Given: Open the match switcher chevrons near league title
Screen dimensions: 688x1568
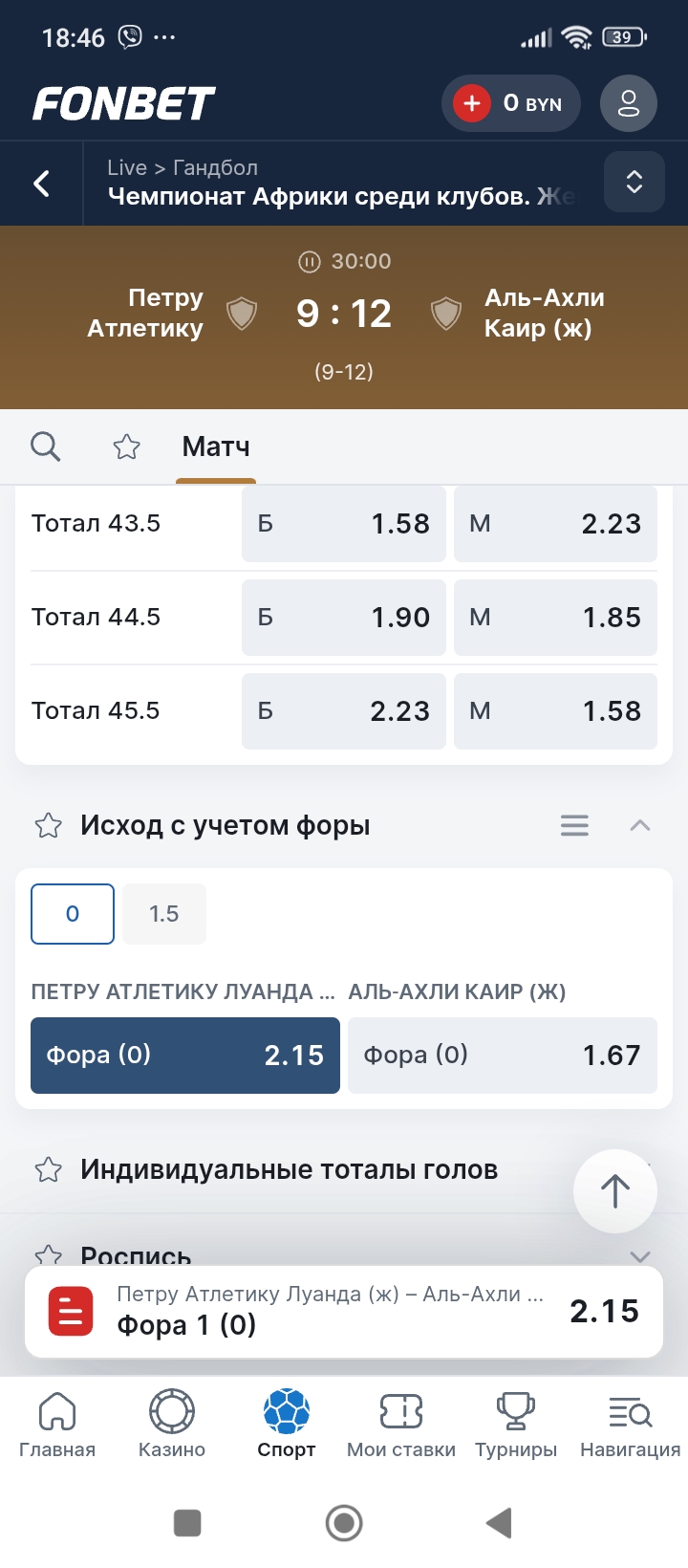Looking at the screenshot, I should point(634,182).
